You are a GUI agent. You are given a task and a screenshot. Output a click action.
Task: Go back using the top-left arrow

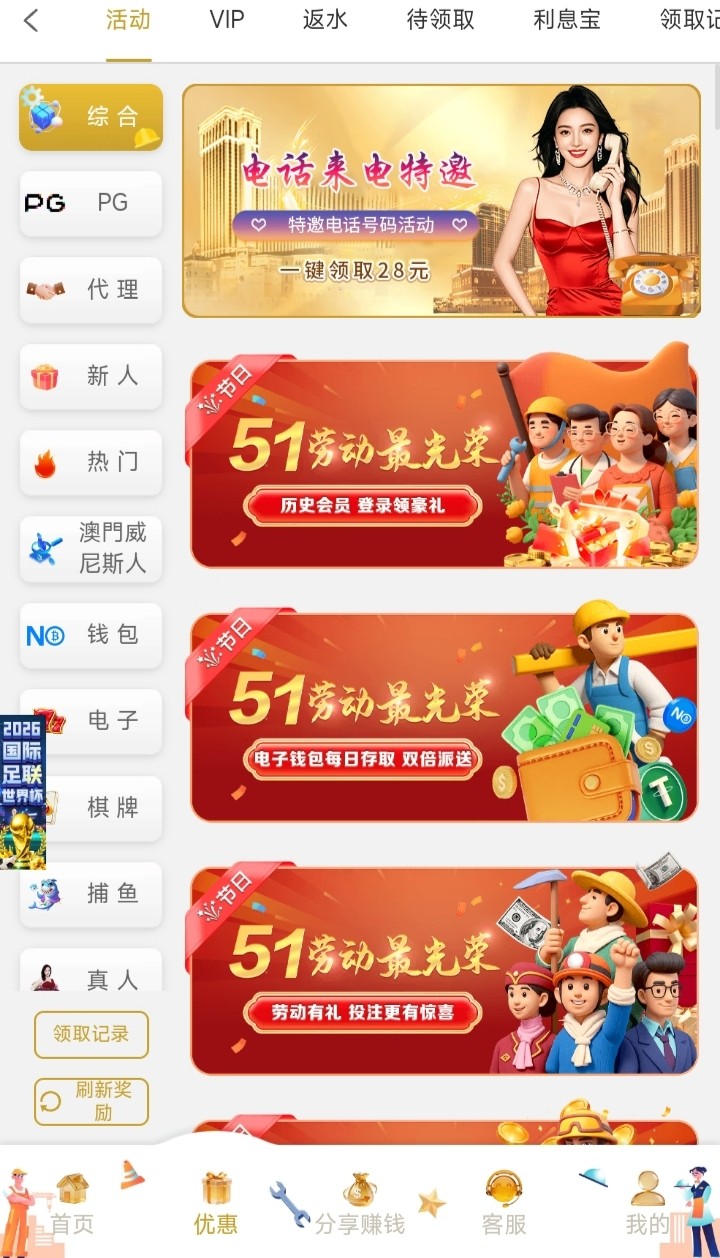[31, 20]
